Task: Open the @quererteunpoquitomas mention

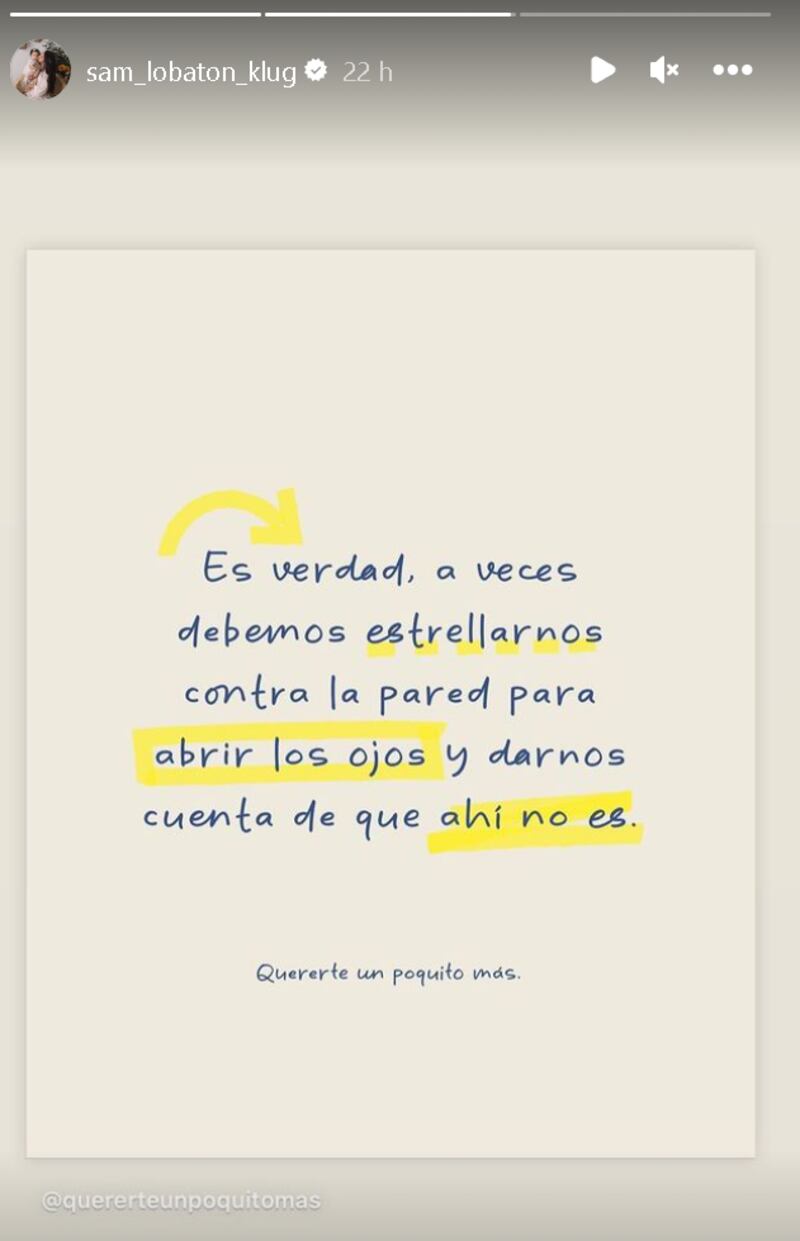Action: pos(181,1200)
